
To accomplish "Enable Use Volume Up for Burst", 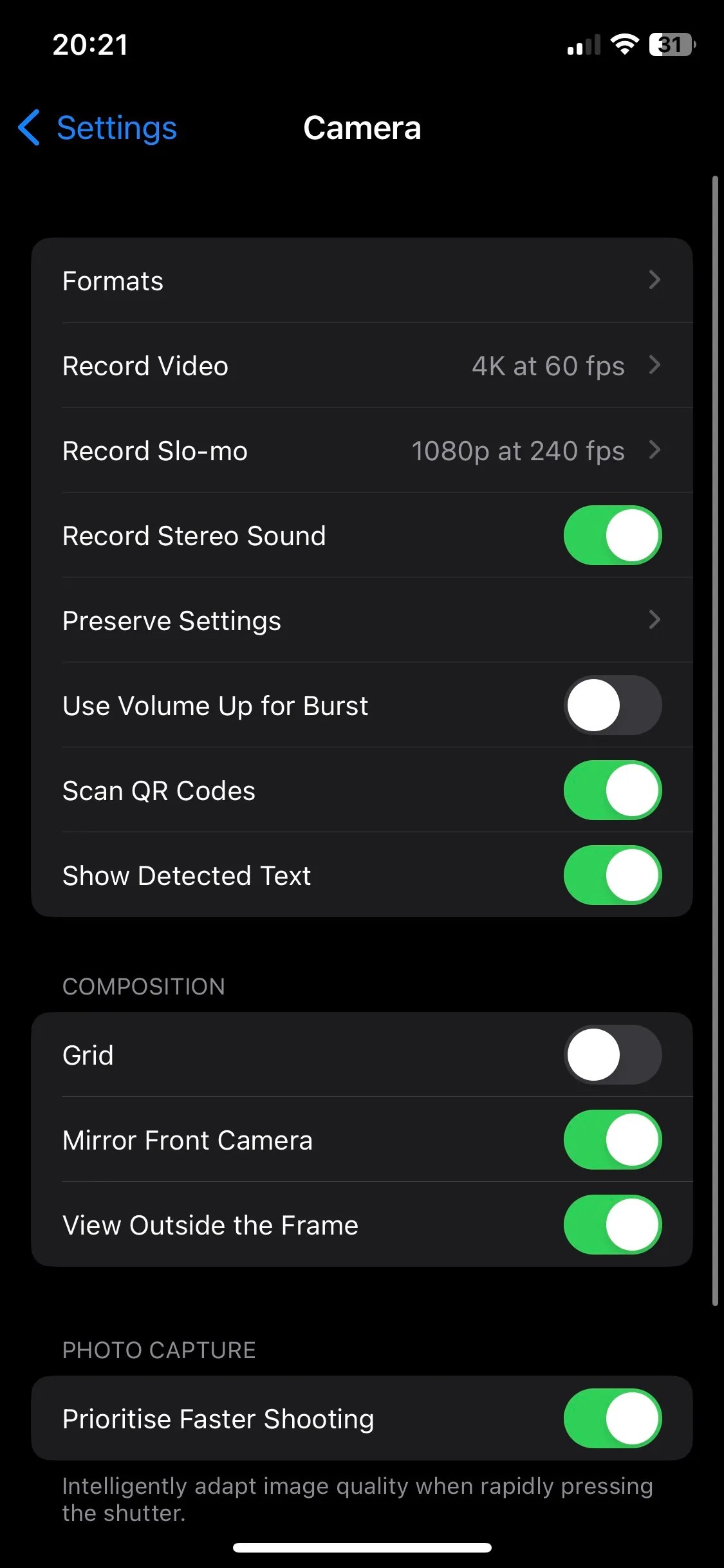I will (x=612, y=705).
